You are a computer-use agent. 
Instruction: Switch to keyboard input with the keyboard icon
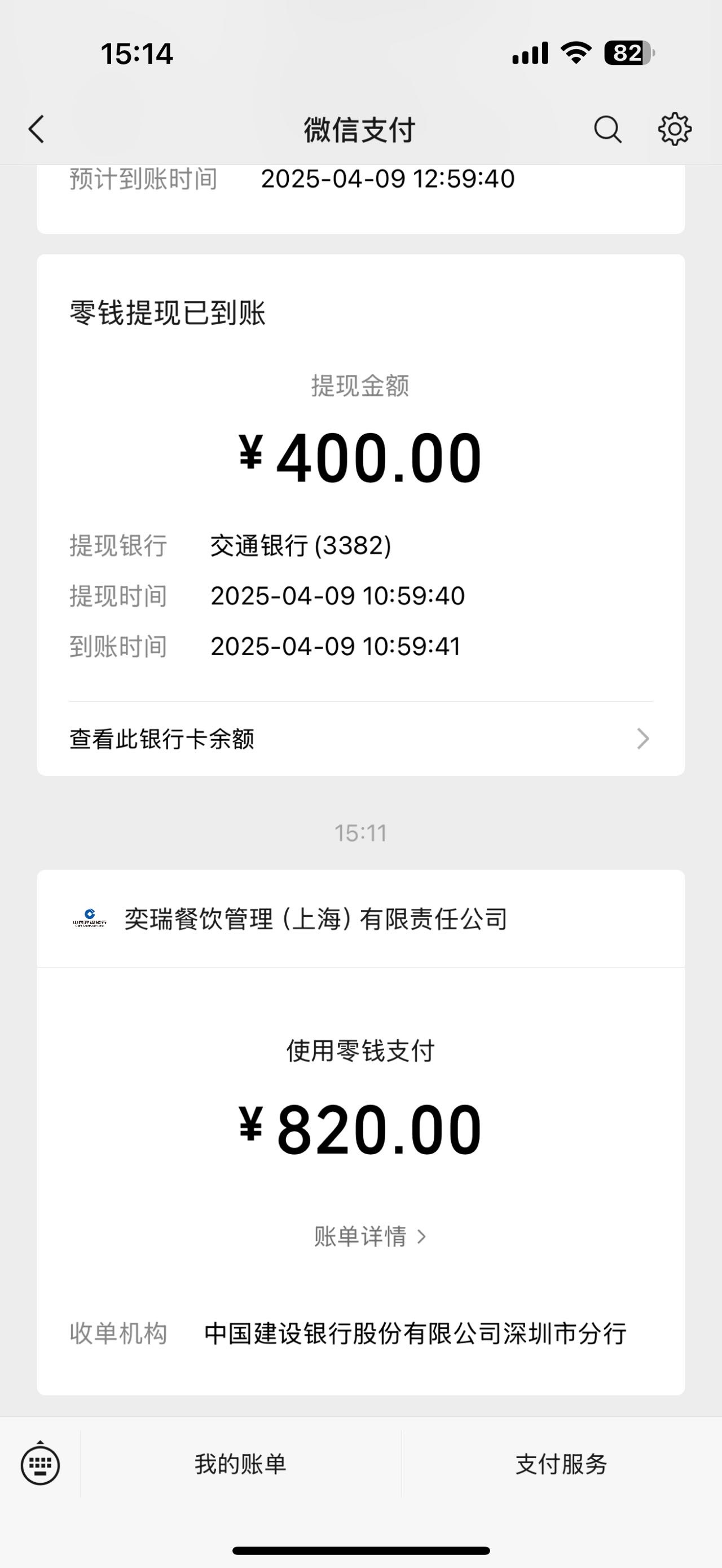(x=40, y=1463)
